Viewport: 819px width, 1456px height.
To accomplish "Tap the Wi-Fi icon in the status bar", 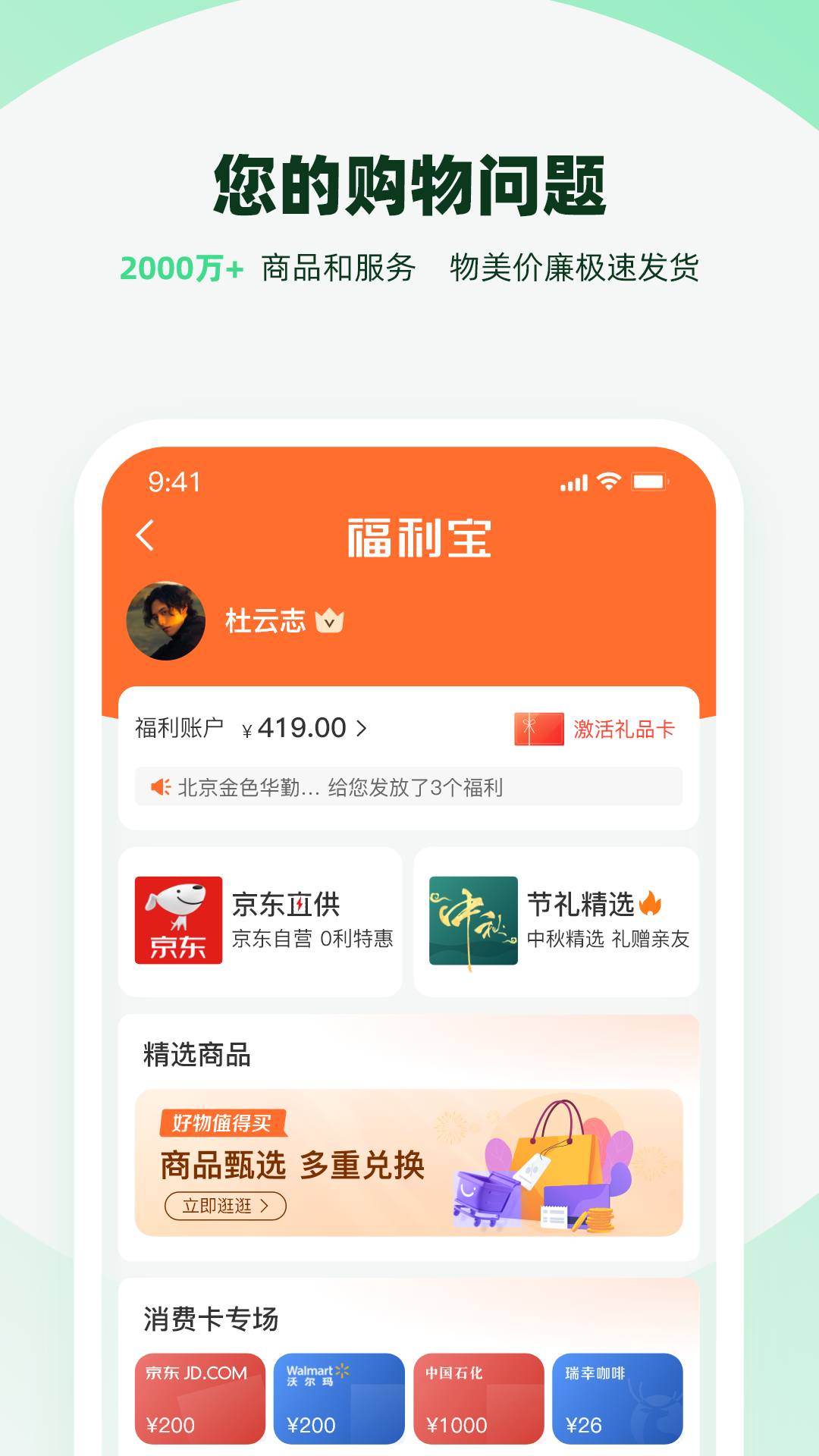I will pyautogui.click(x=608, y=480).
